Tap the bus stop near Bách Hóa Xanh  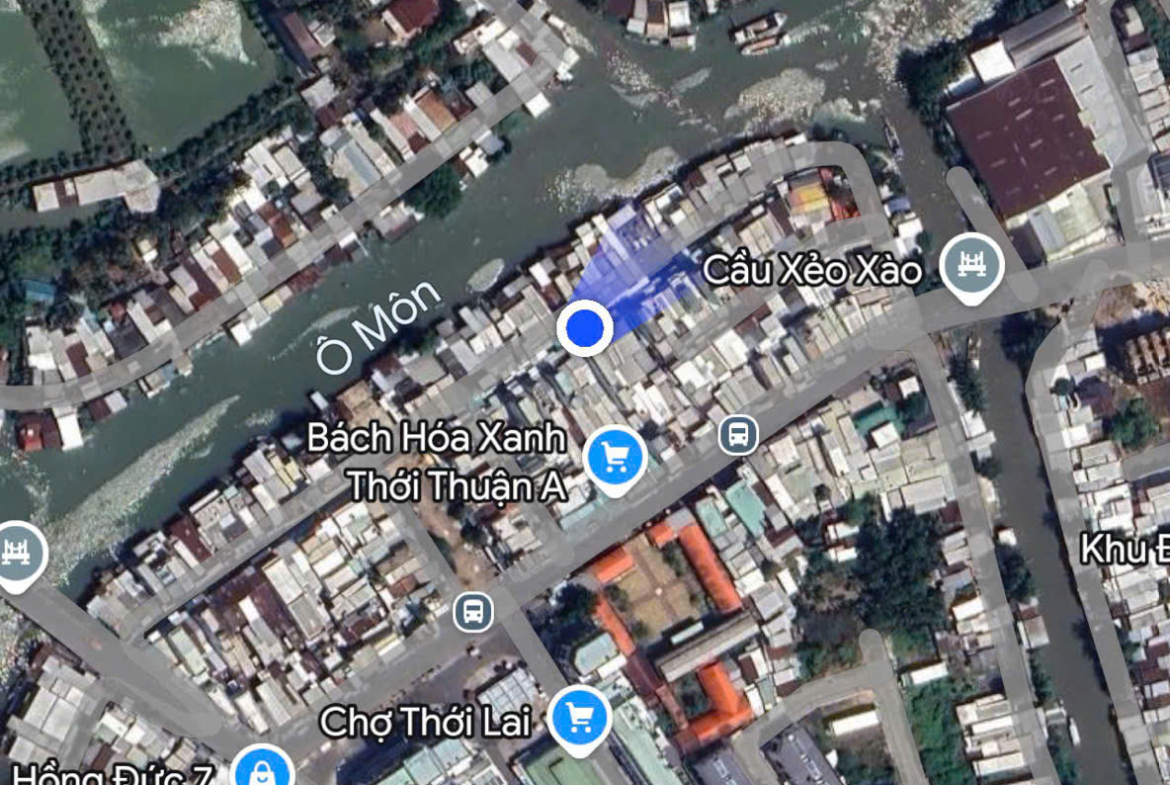(x=738, y=435)
